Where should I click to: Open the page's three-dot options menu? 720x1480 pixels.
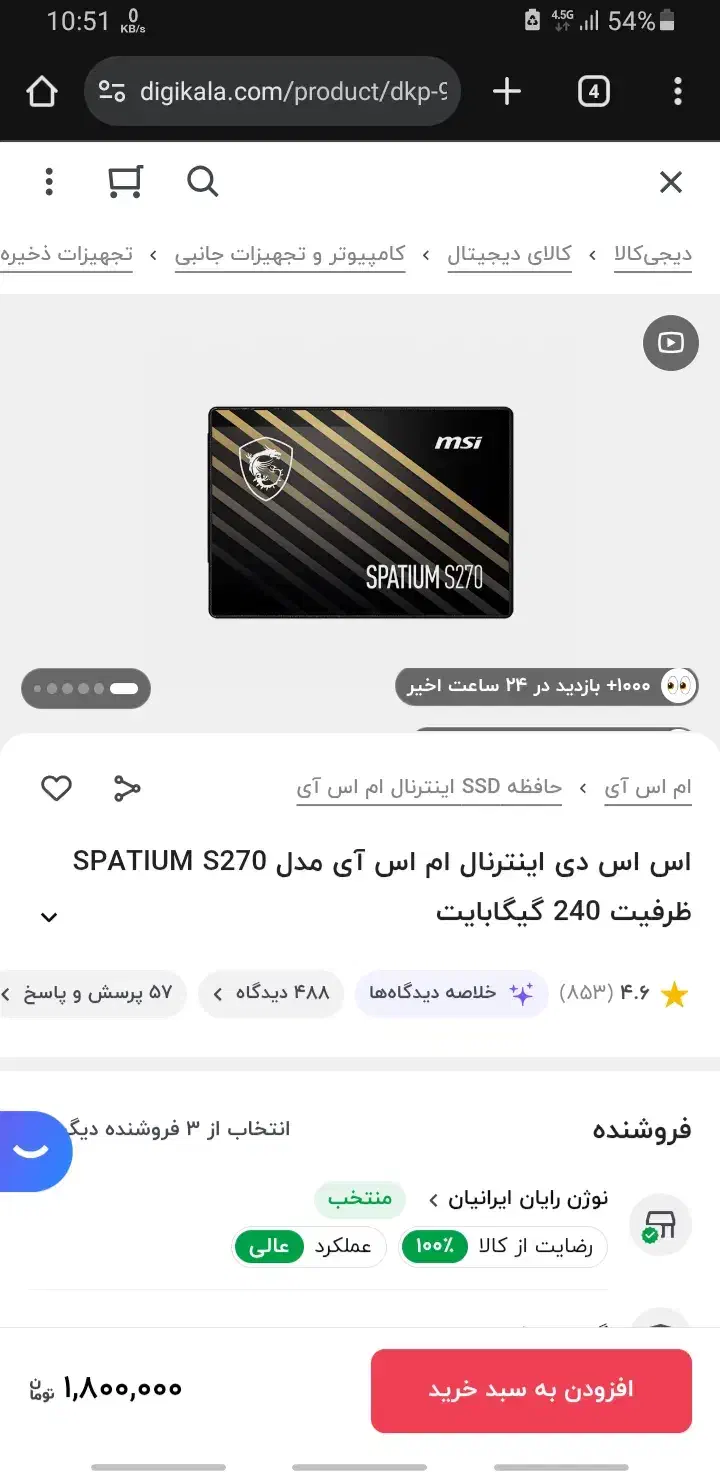tap(49, 182)
